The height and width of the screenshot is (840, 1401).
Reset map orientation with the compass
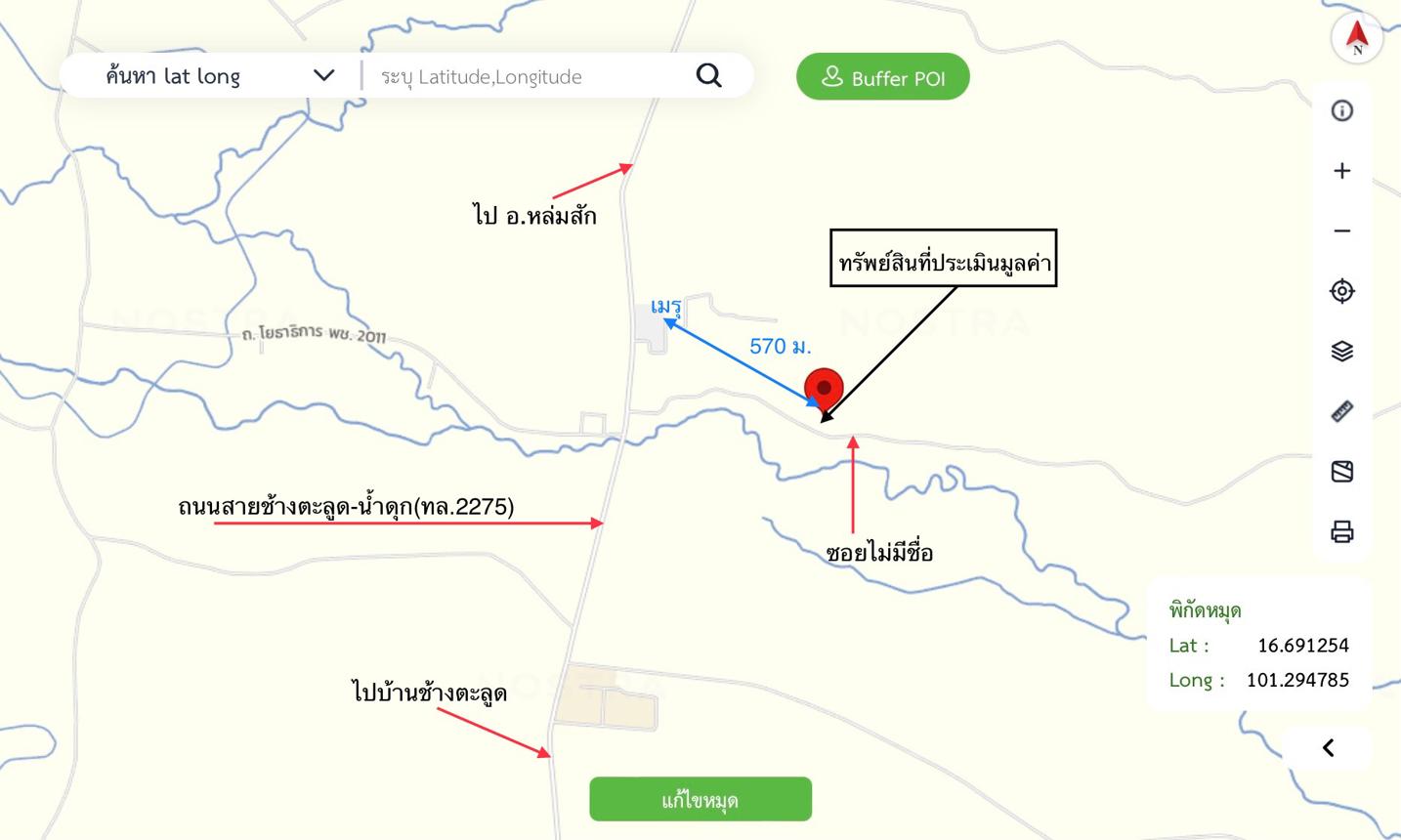(x=1356, y=38)
